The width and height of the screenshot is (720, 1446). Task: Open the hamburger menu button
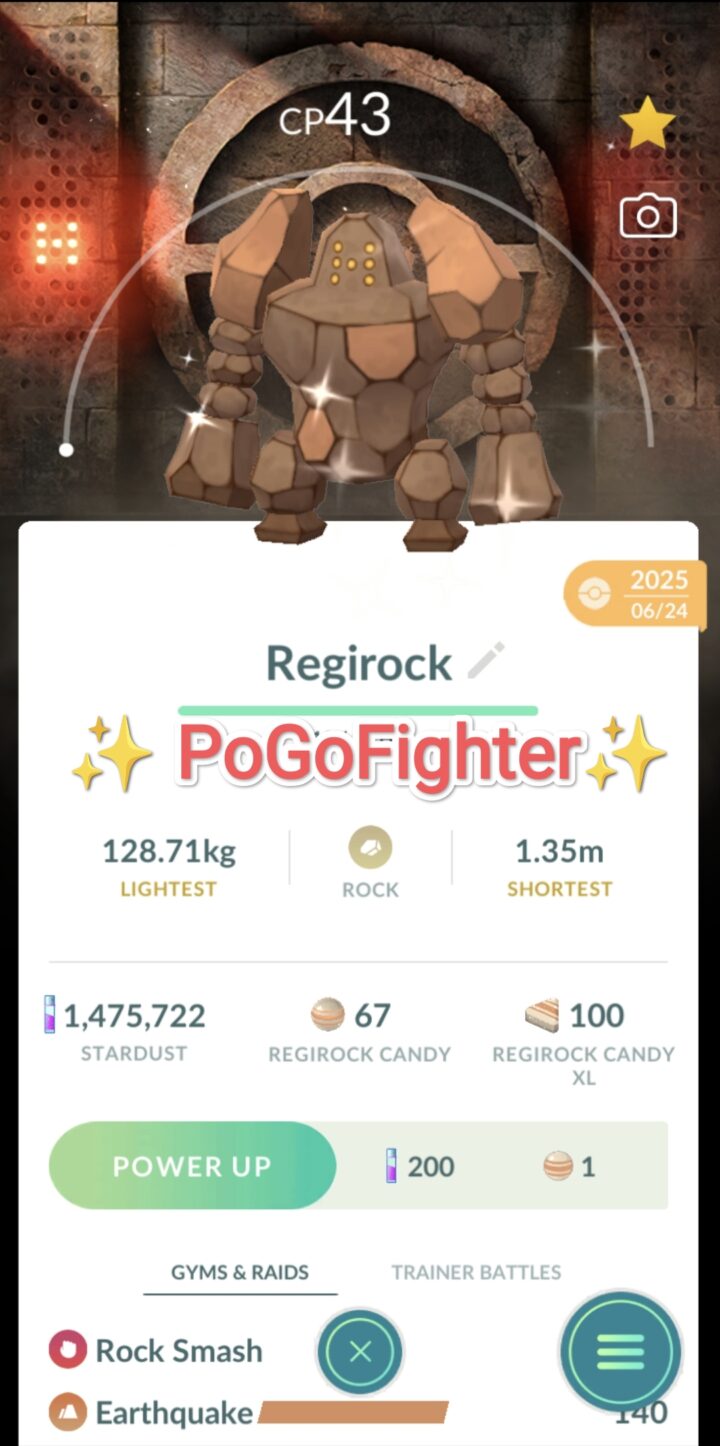pos(620,1352)
